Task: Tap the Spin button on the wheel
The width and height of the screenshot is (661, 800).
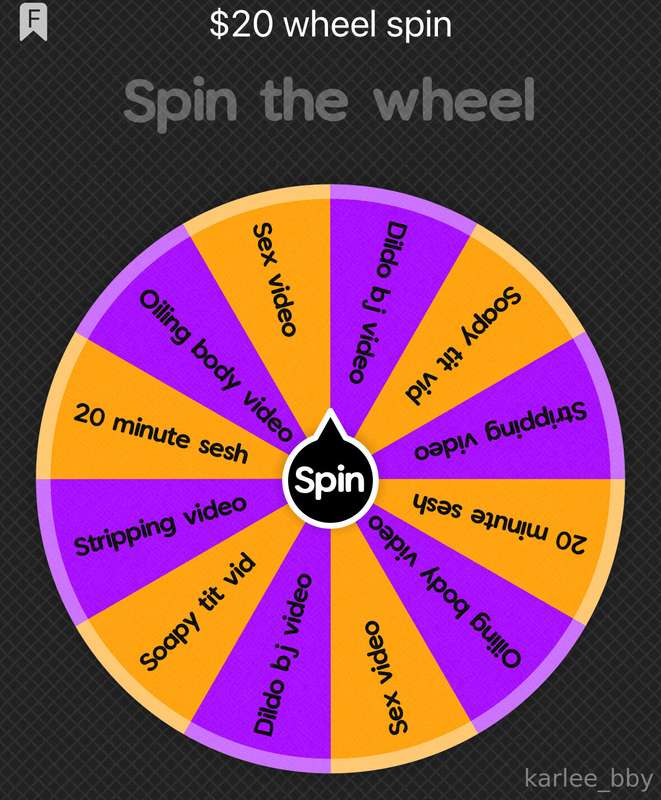Action: 330,482
